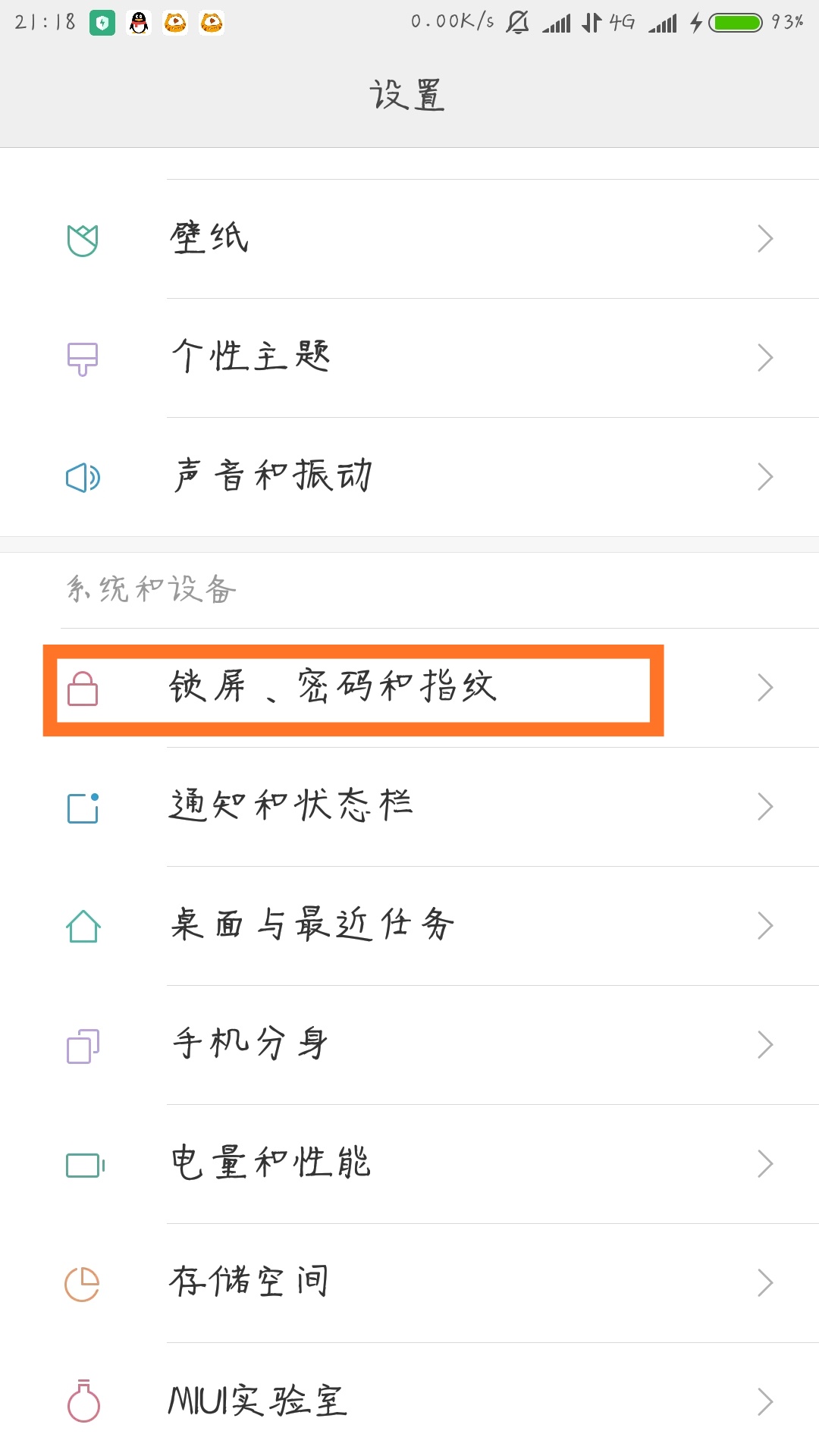This screenshot has width=819, height=1456.
Task: Click the battery charging indicator in status bar
Action: 733,24
